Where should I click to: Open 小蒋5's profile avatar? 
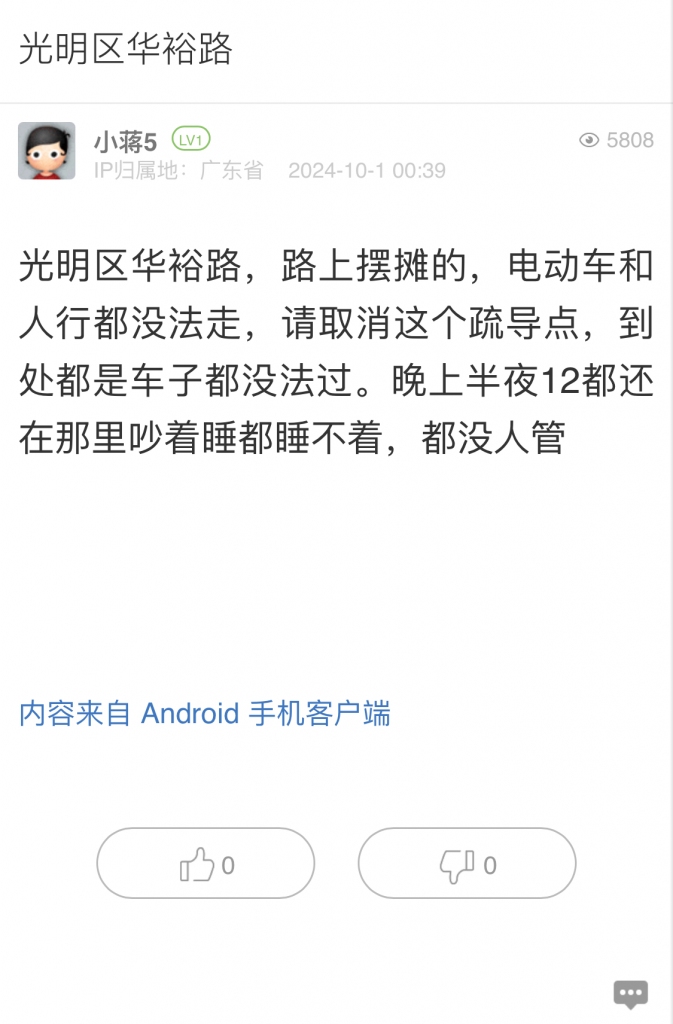pyautogui.click(x=46, y=151)
